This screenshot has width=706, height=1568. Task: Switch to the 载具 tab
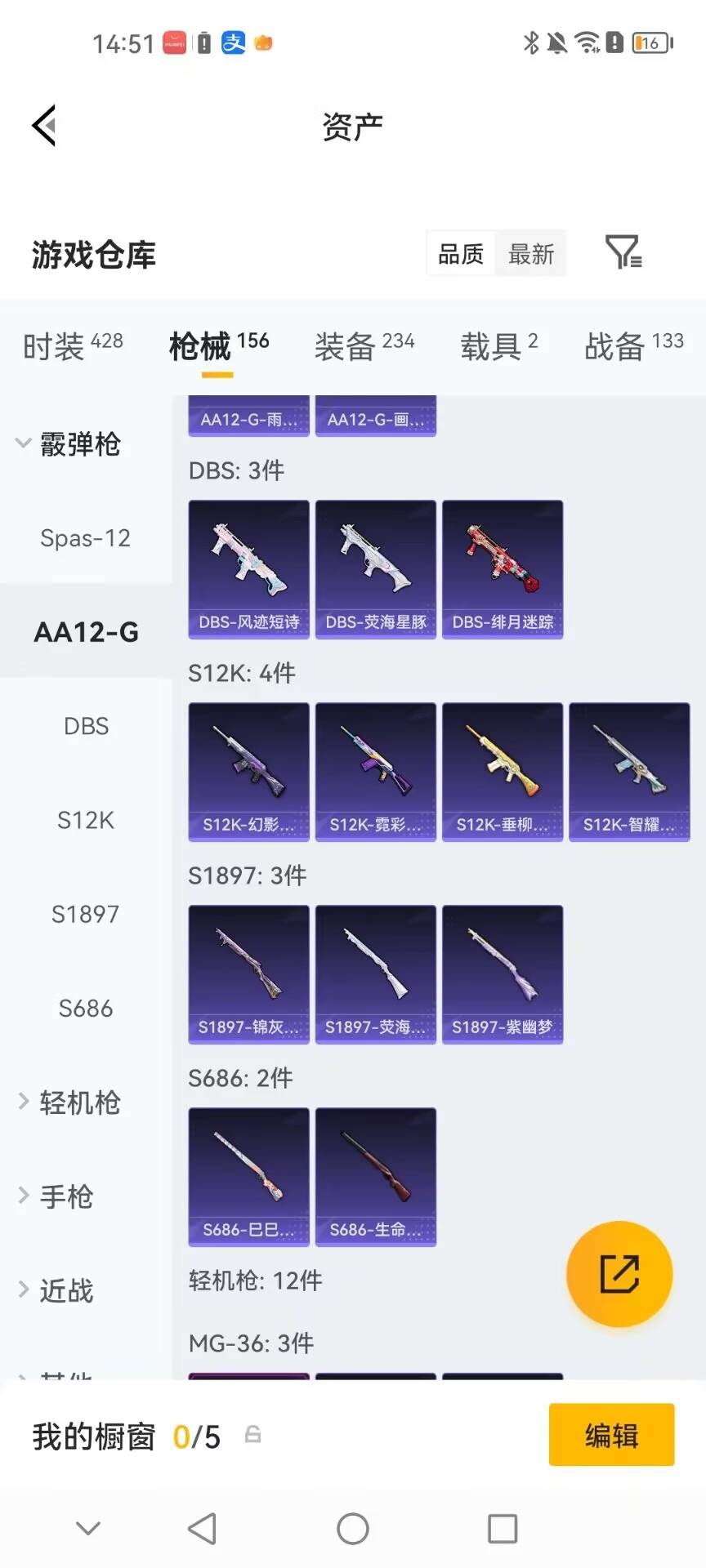click(x=498, y=346)
